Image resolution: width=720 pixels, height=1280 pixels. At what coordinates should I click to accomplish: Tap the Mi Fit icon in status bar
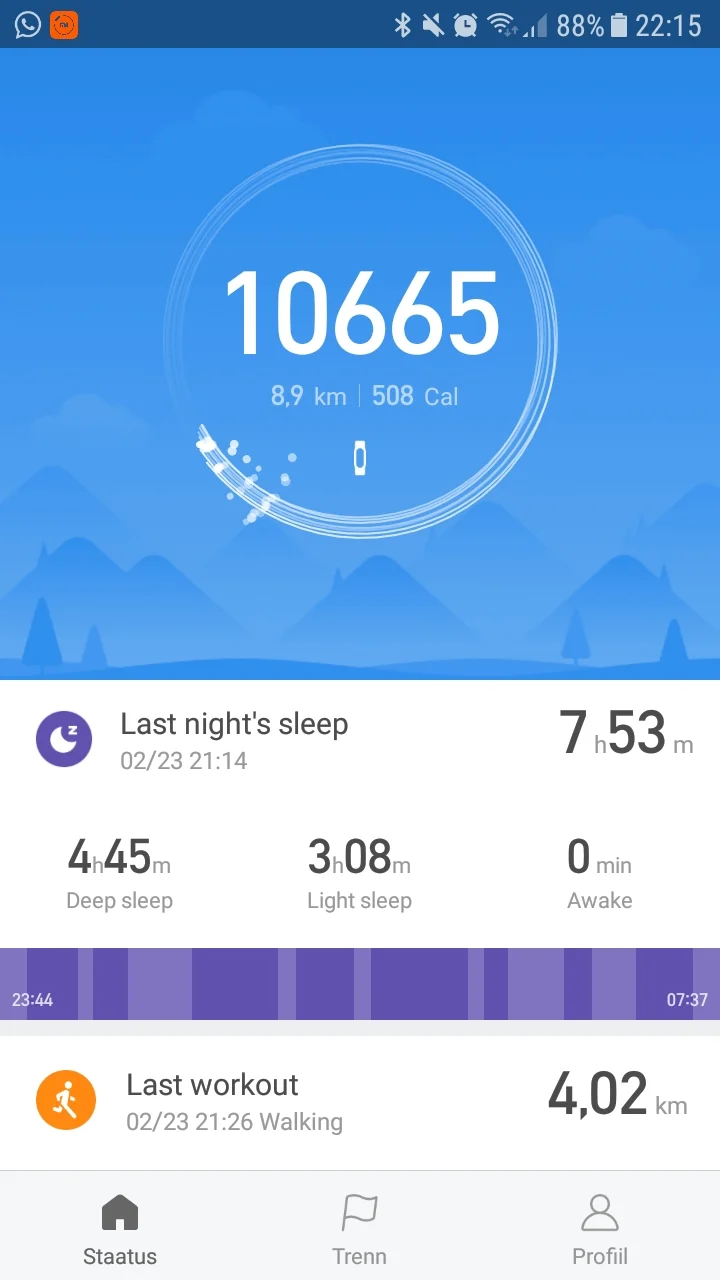(x=63, y=24)
